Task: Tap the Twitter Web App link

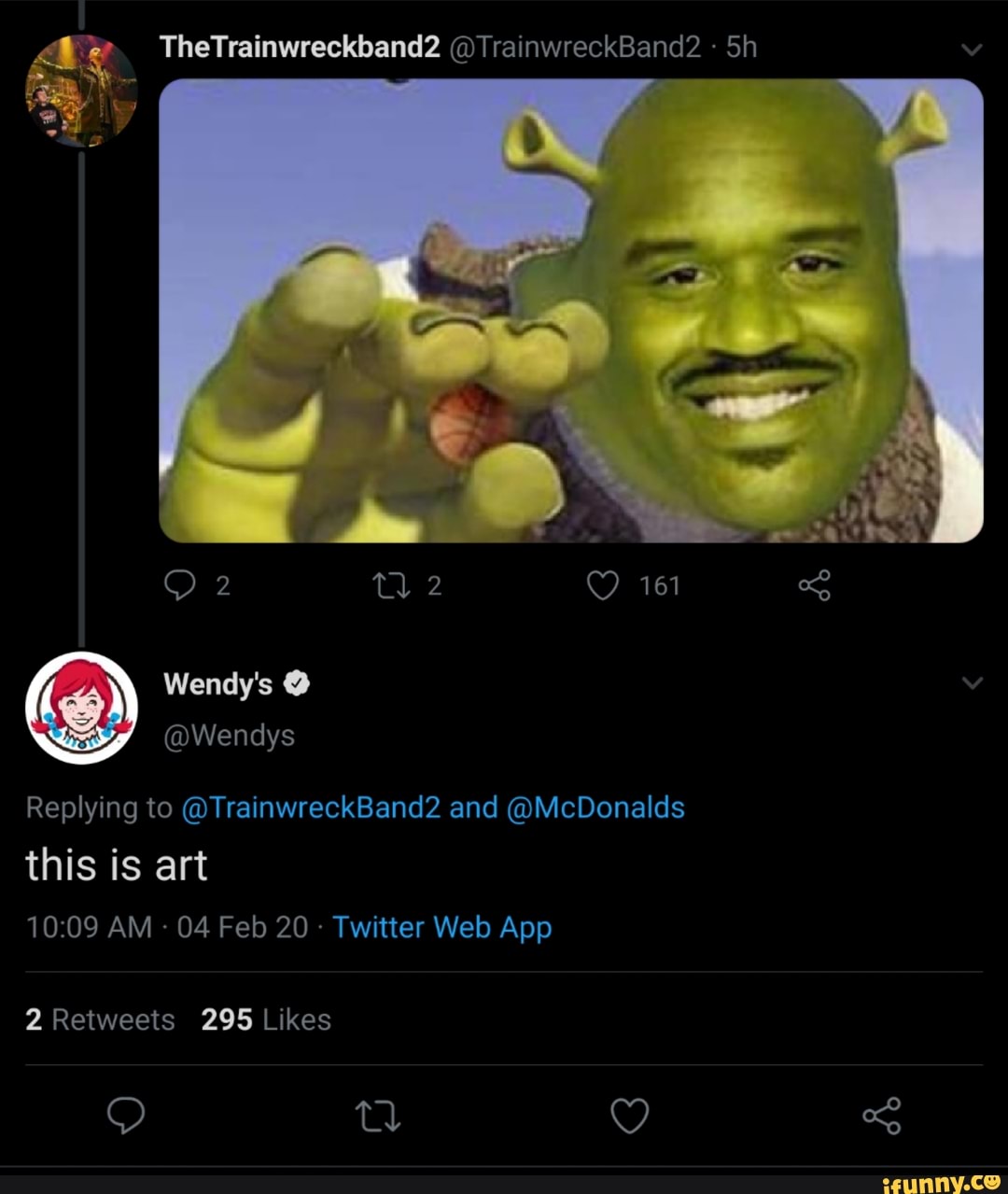Action: tap(441, 927)
